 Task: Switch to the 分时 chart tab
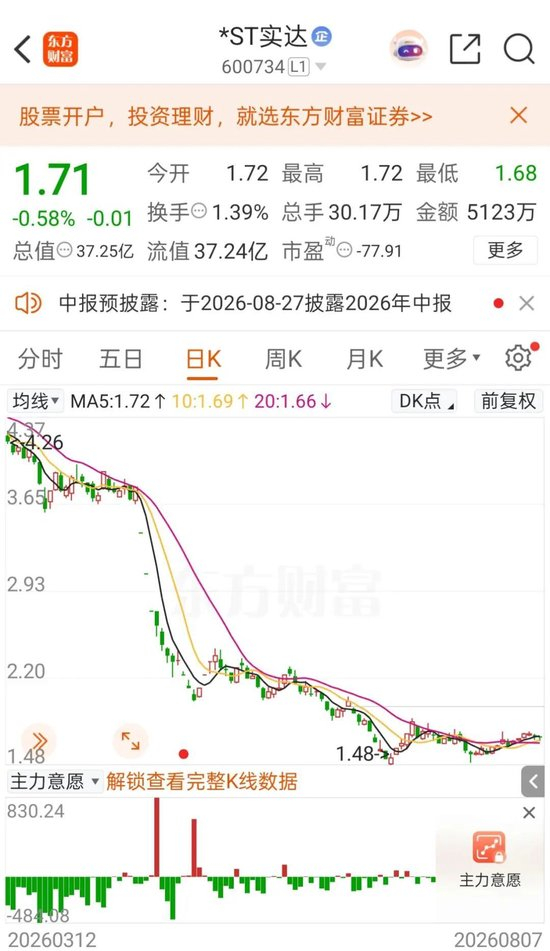point(40,359)
